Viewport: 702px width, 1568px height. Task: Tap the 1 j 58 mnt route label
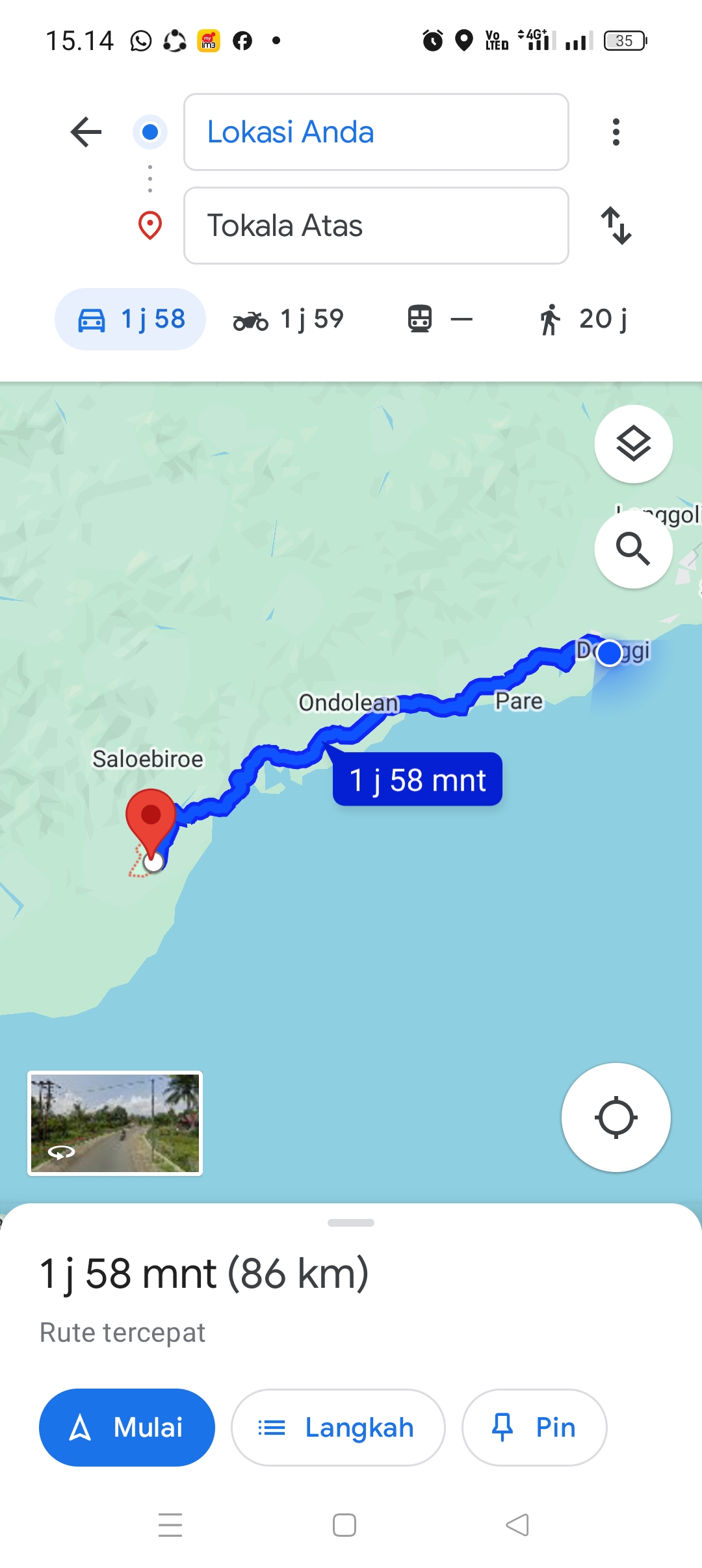pyautogui.click(x=417, y=779)
